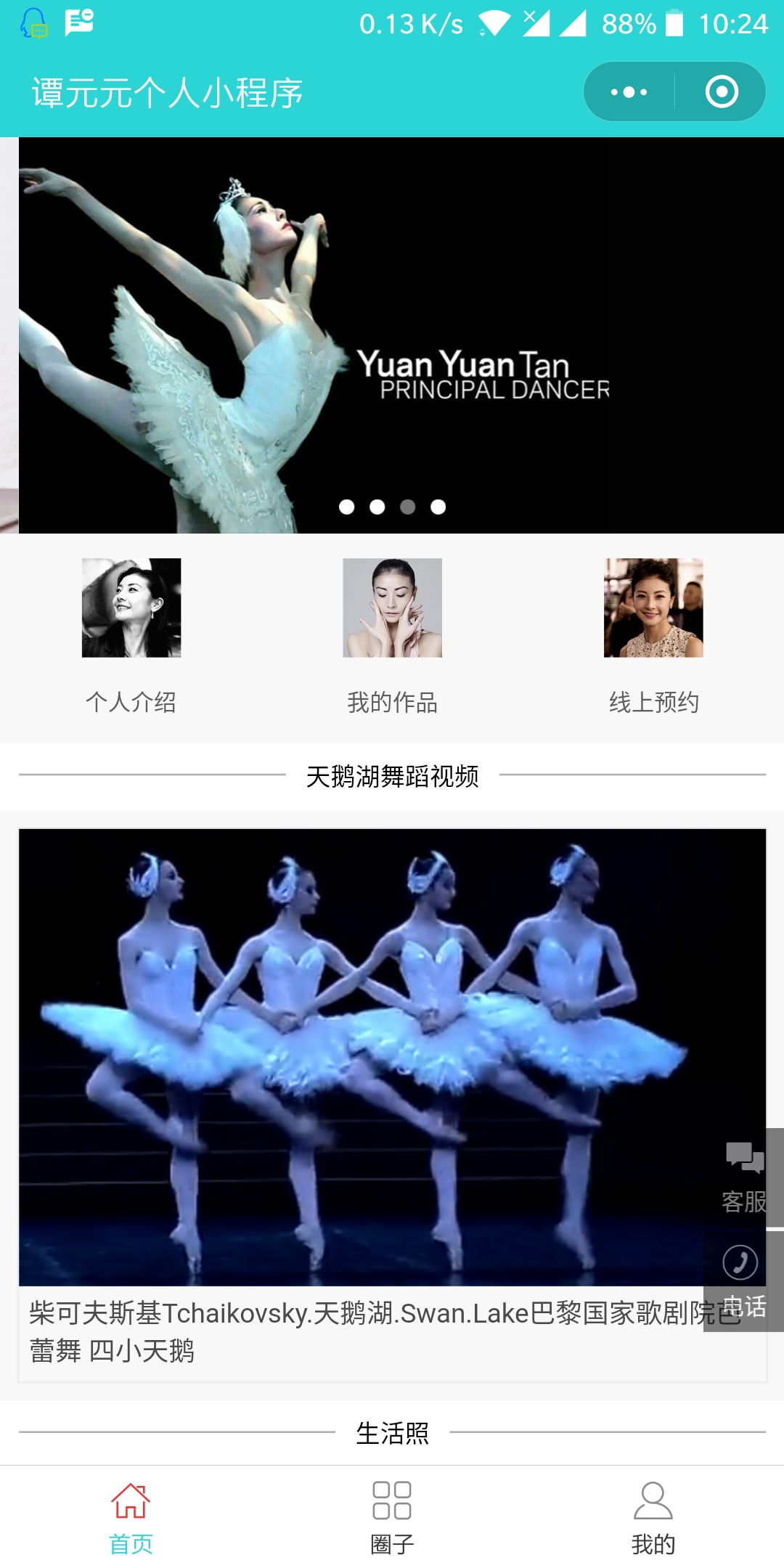Screen dimensions: 784x1568
Task: Open the mini program more options menu
Action: (x=629, y=92)
